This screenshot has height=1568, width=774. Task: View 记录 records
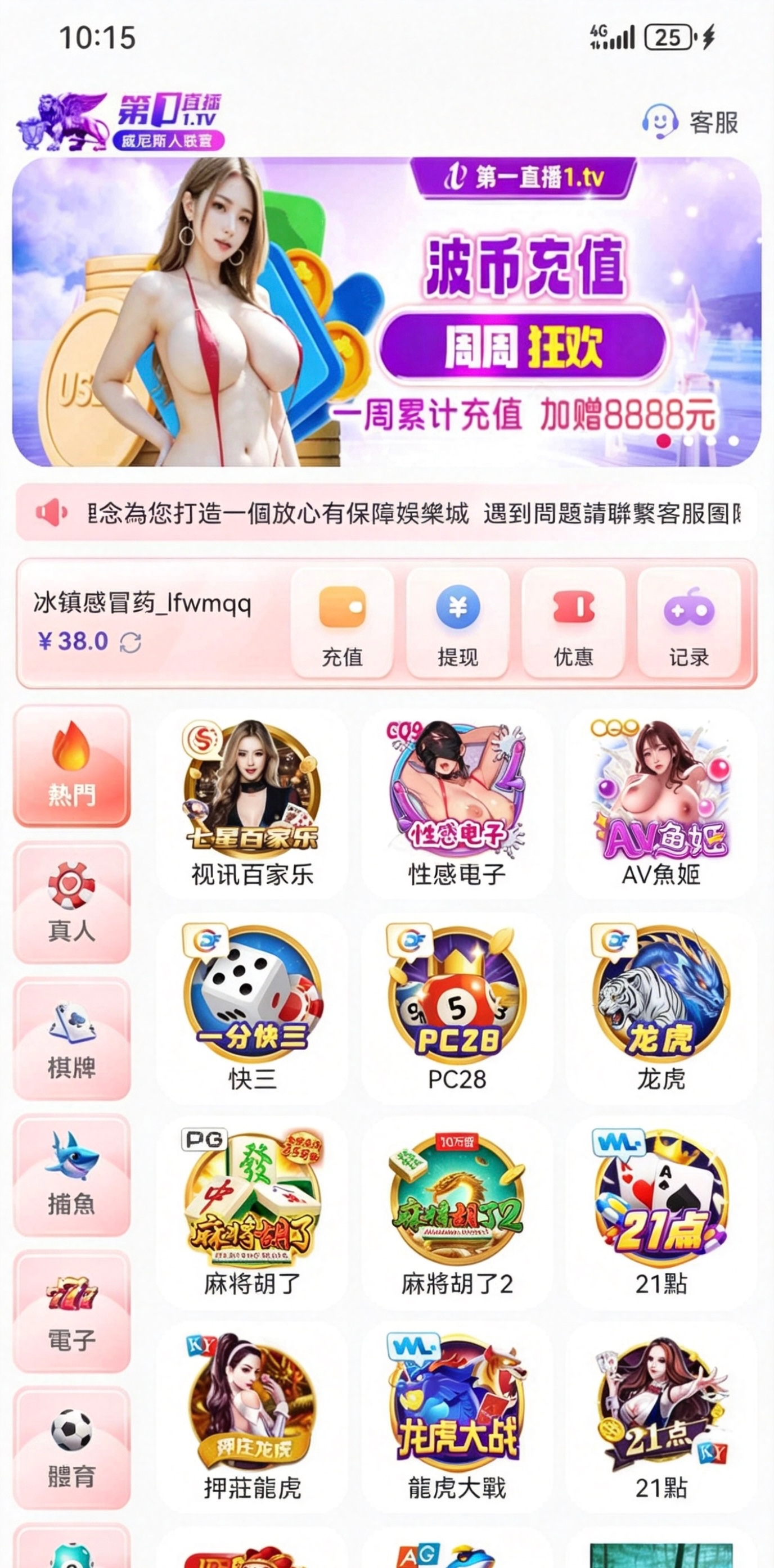coord(688,623)
